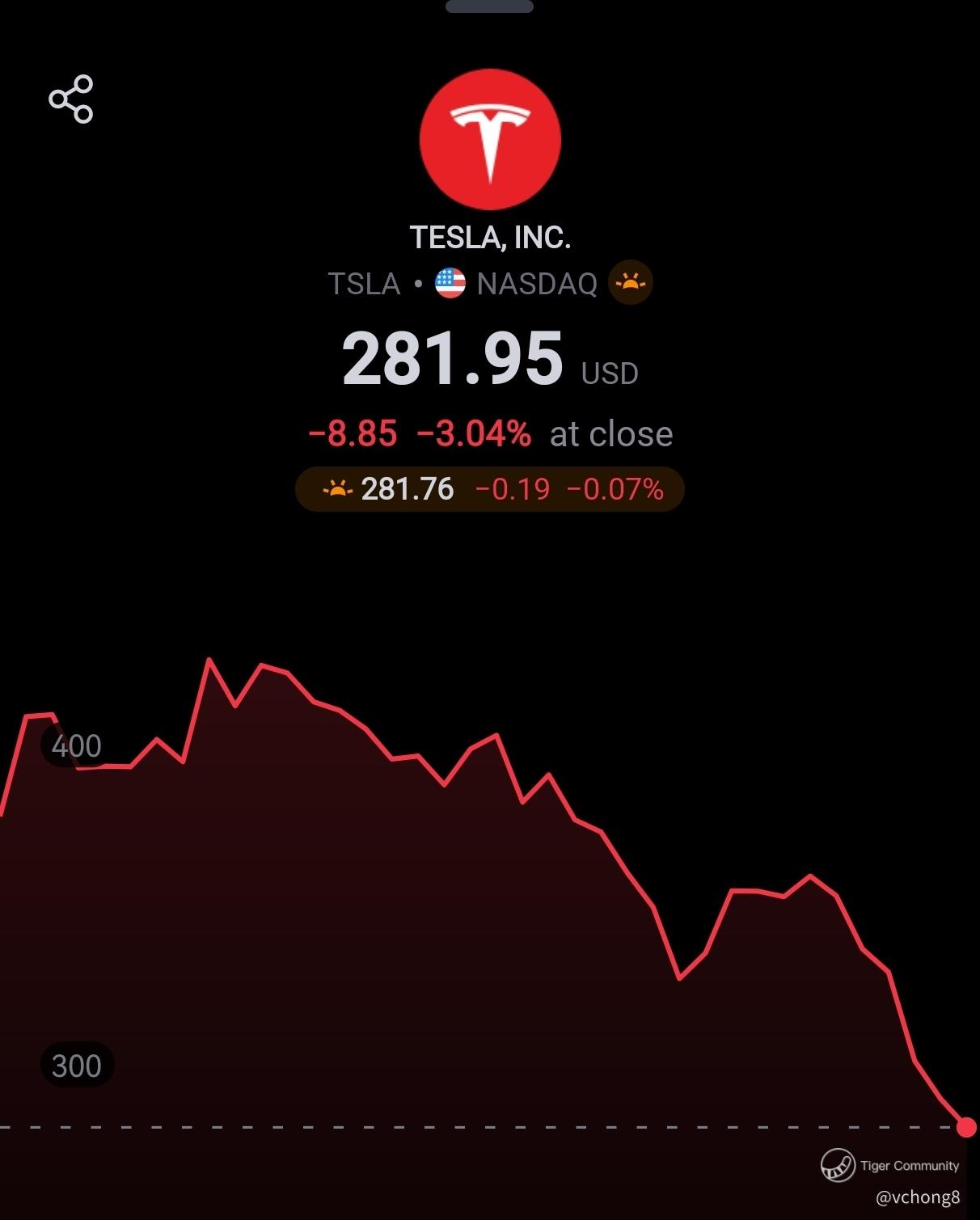Open the pre-market session icon beside NASDAQ
Image resolution: width=980 pixels, height=1220 pixels.
tap(630, 283)
